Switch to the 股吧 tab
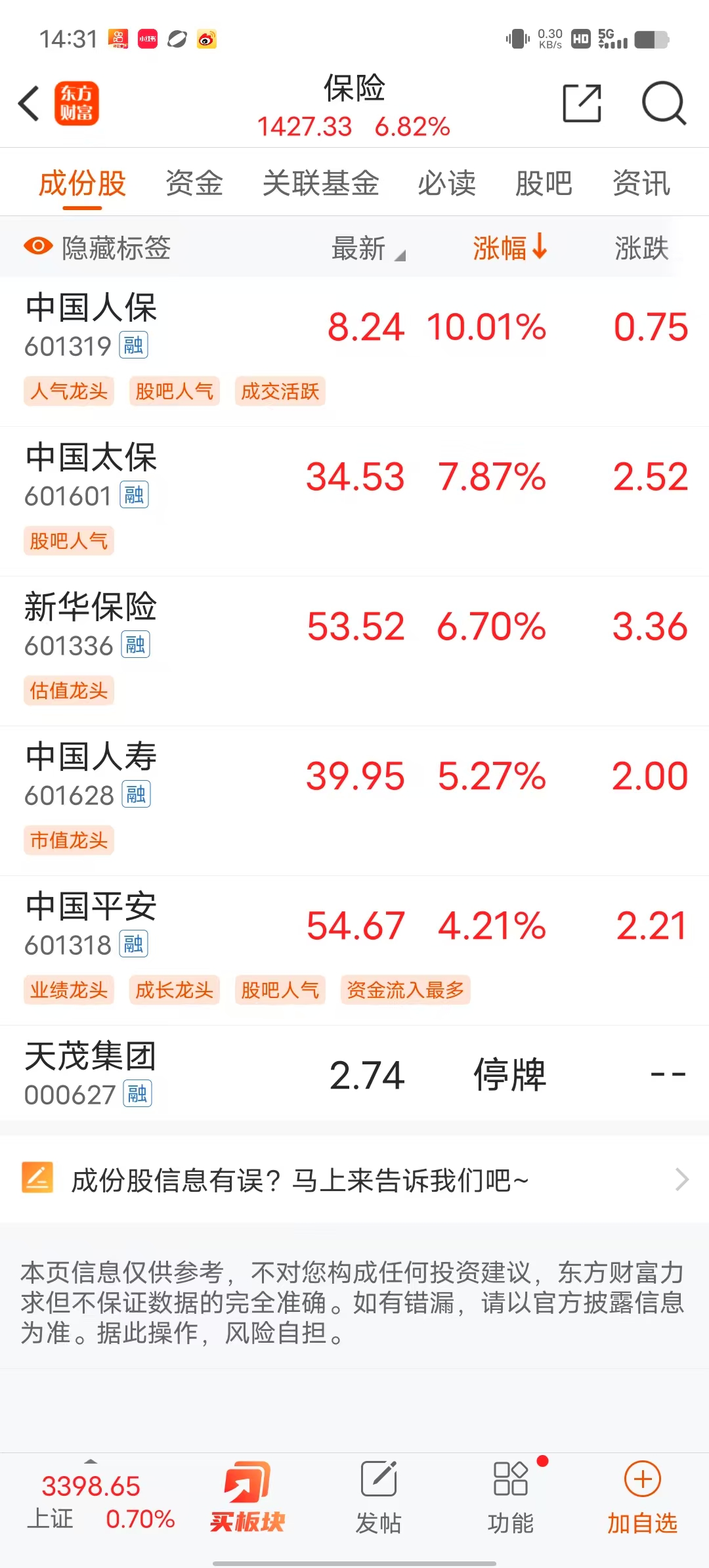Image resolution: width=709 pixels, height=1568 pixels. click(544, 183)
